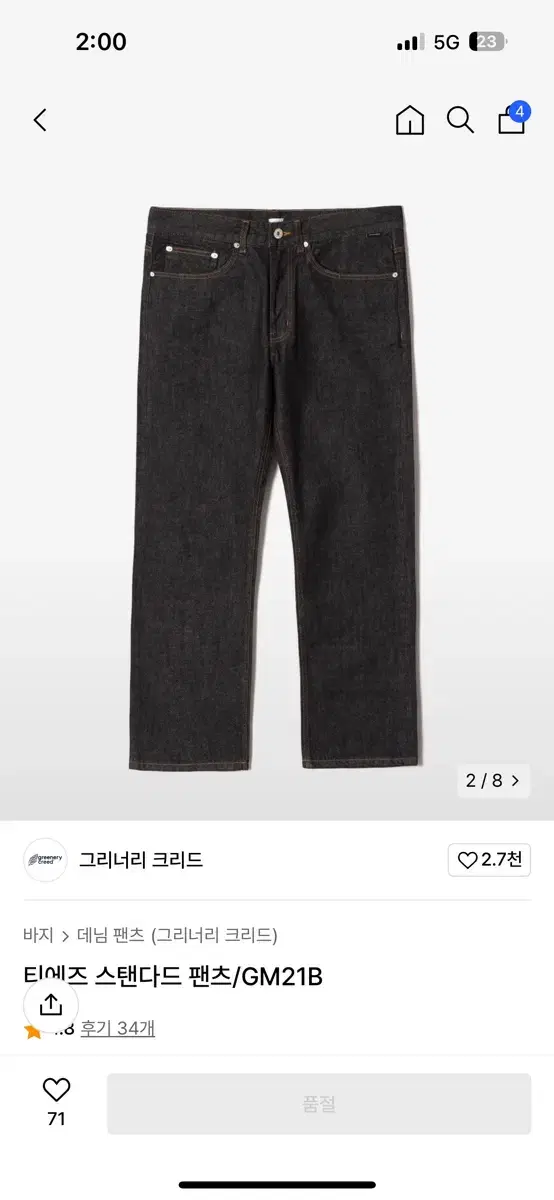Share this product via the share button

coord(51,1005)
